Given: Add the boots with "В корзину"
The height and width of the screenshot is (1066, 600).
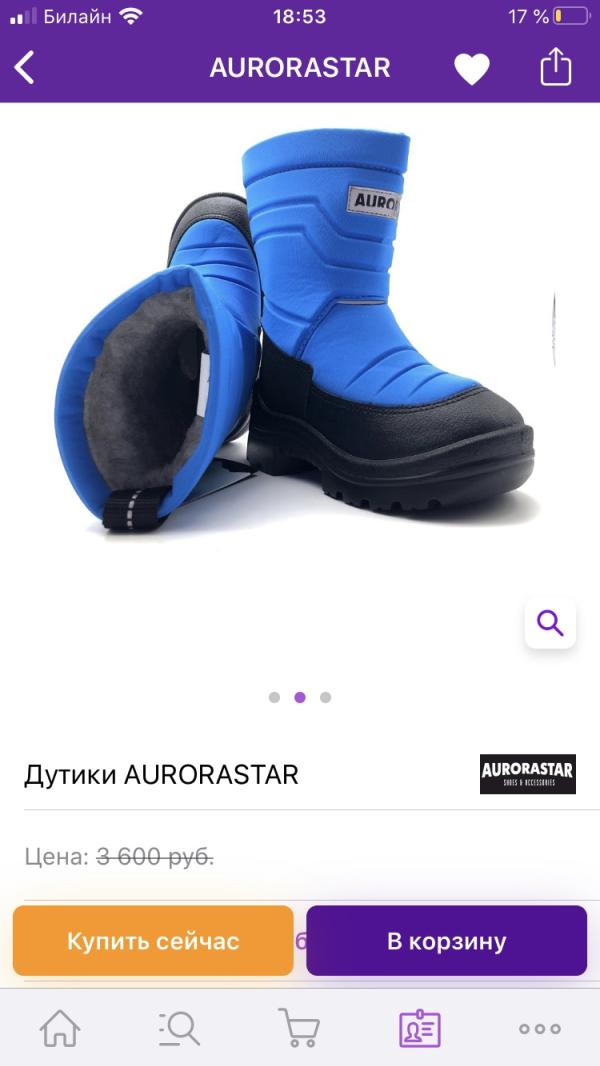Looking at the screenshot, I should point(446,941).
